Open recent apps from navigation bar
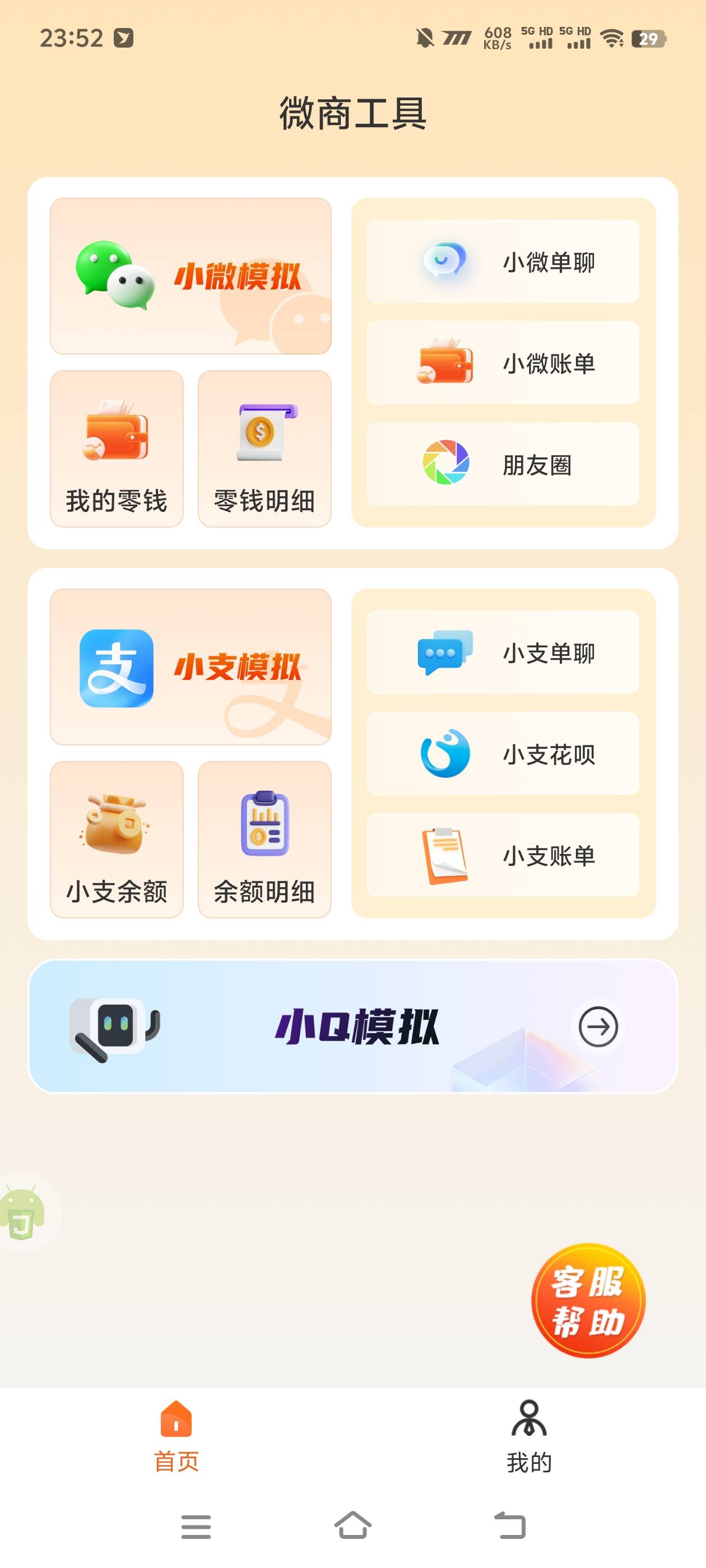 point(196,1526)
